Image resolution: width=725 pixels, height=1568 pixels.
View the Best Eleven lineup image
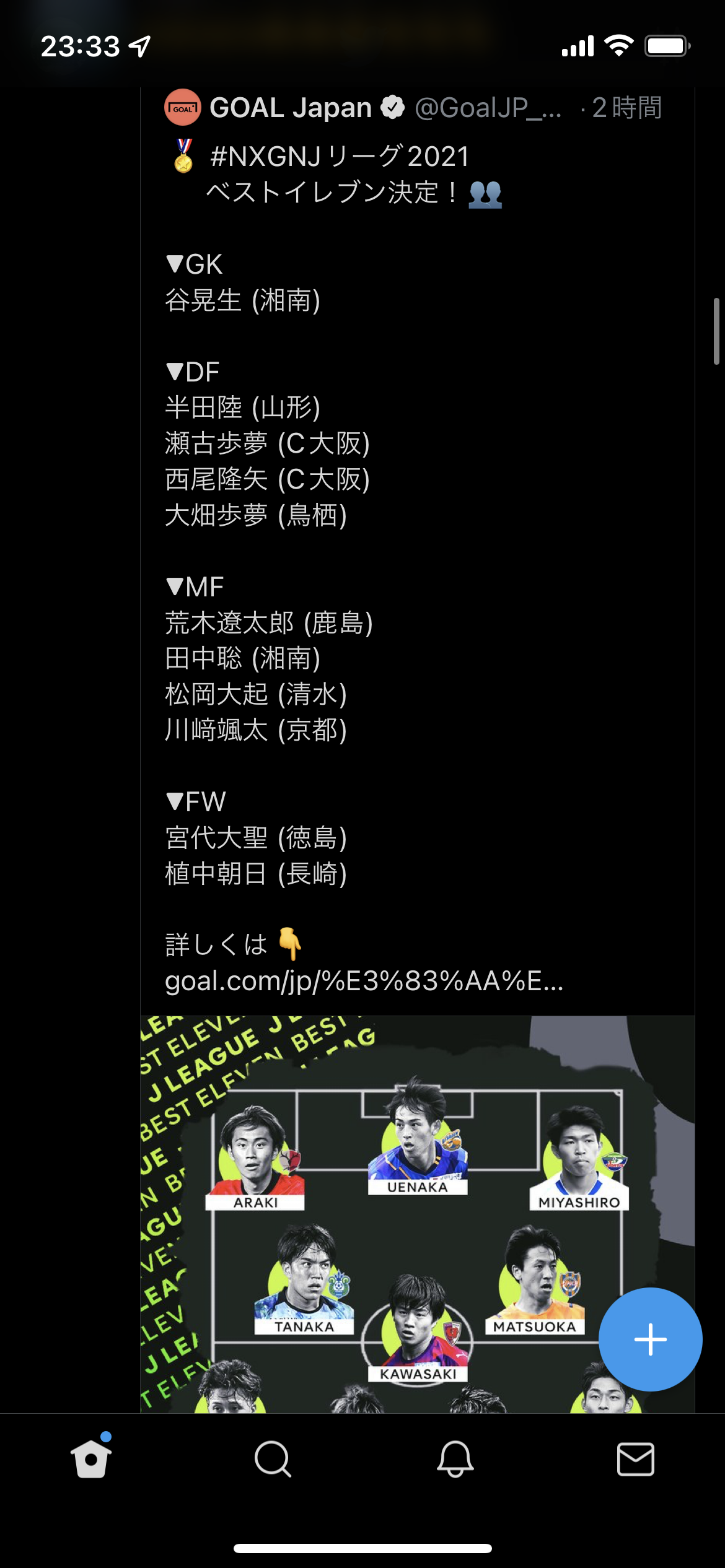[417, 1214]
